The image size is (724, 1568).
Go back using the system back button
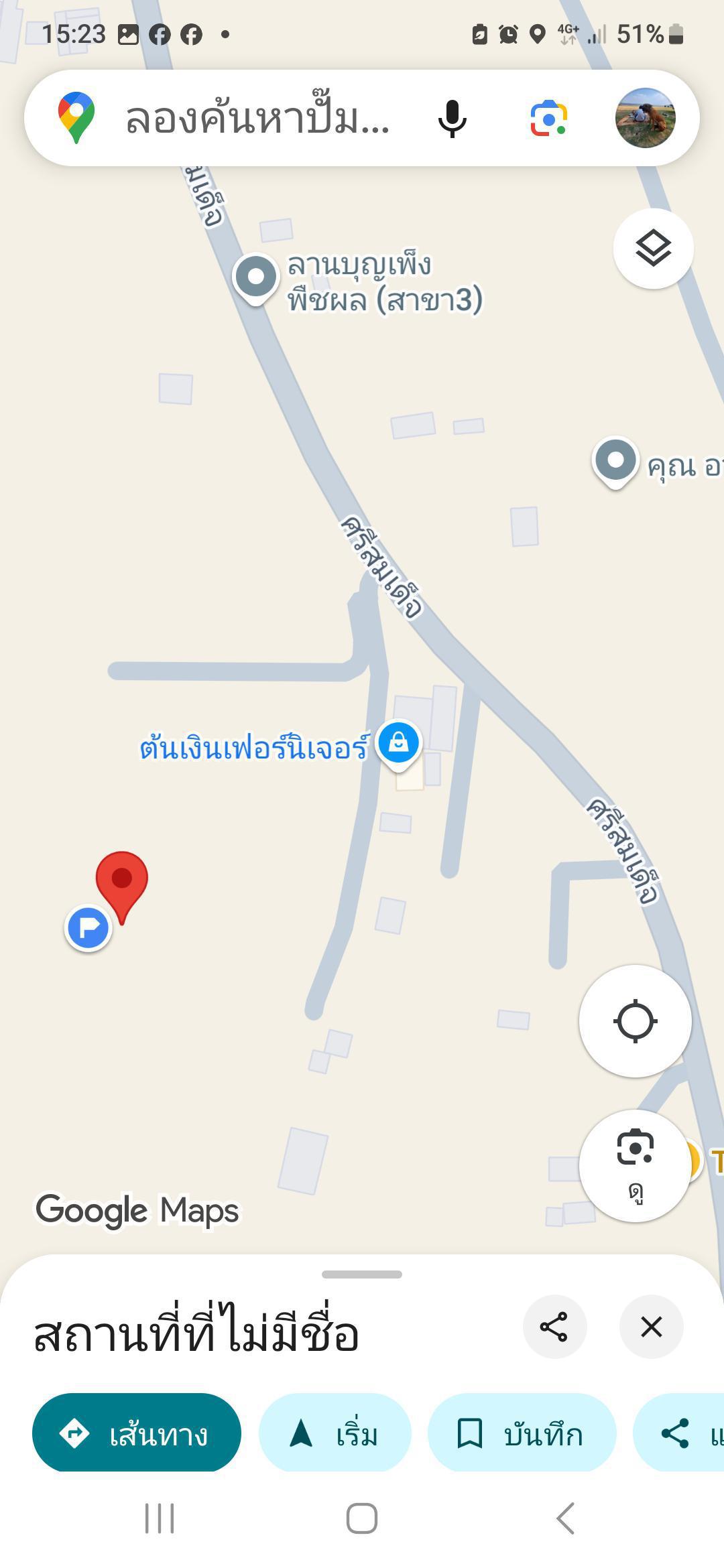point(566,1518)
